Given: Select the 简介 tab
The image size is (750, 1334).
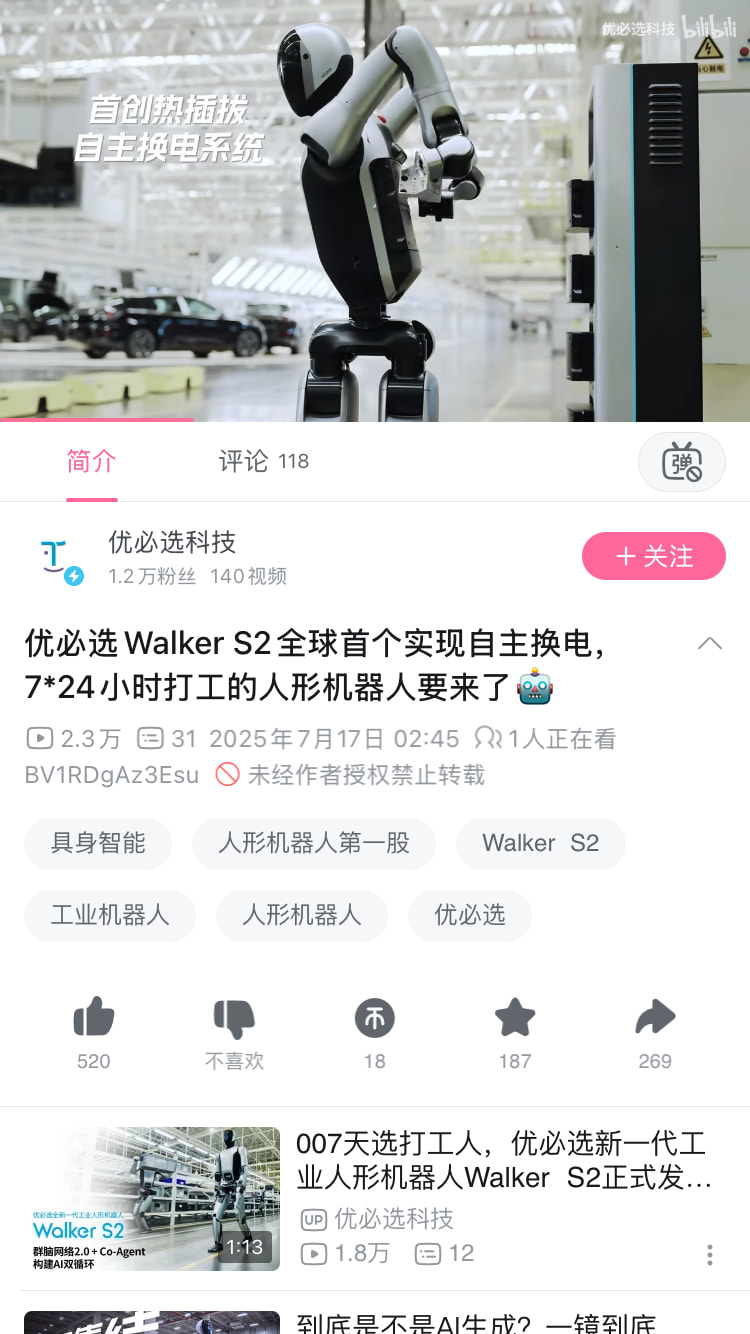Looking at the screenshot, I should 92,461.
